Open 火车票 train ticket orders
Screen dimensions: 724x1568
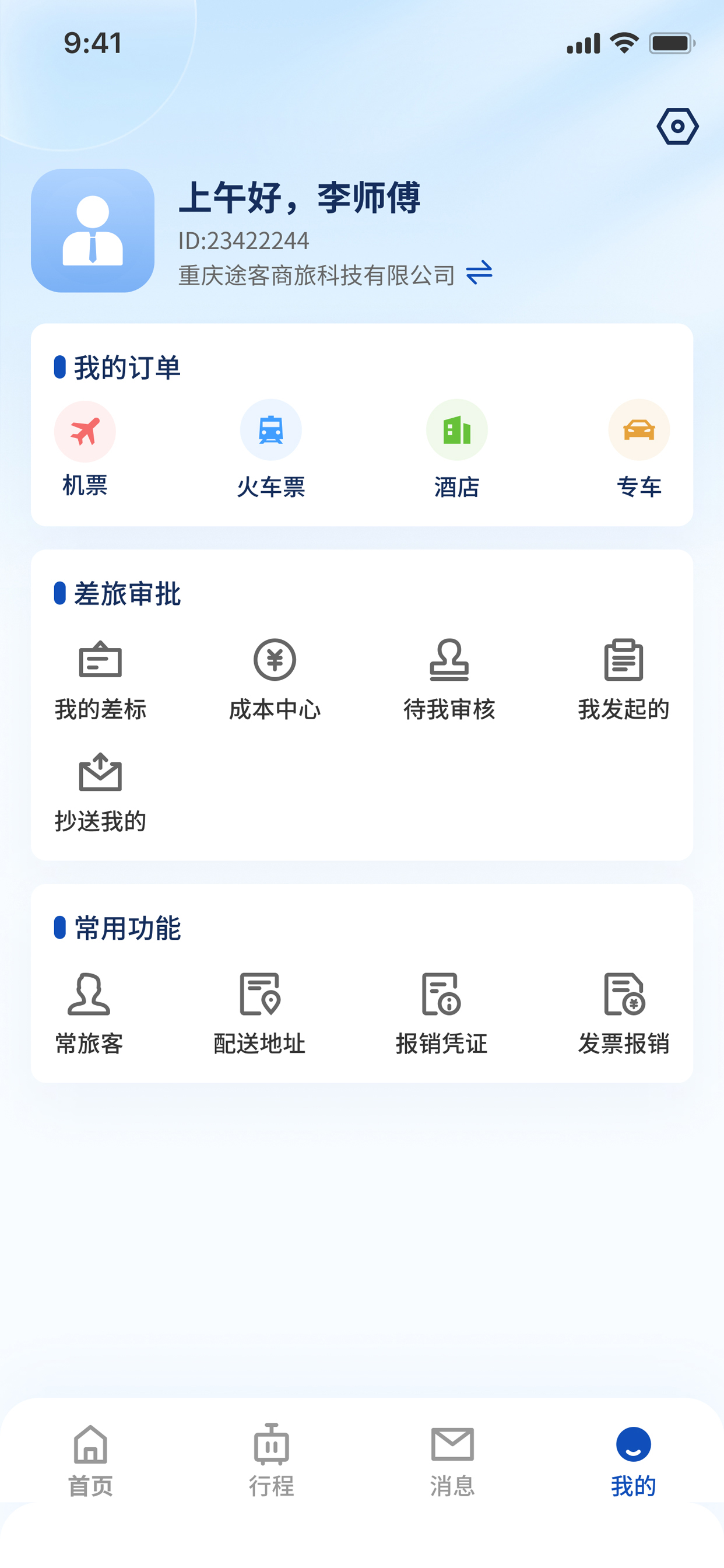point(270,450)
